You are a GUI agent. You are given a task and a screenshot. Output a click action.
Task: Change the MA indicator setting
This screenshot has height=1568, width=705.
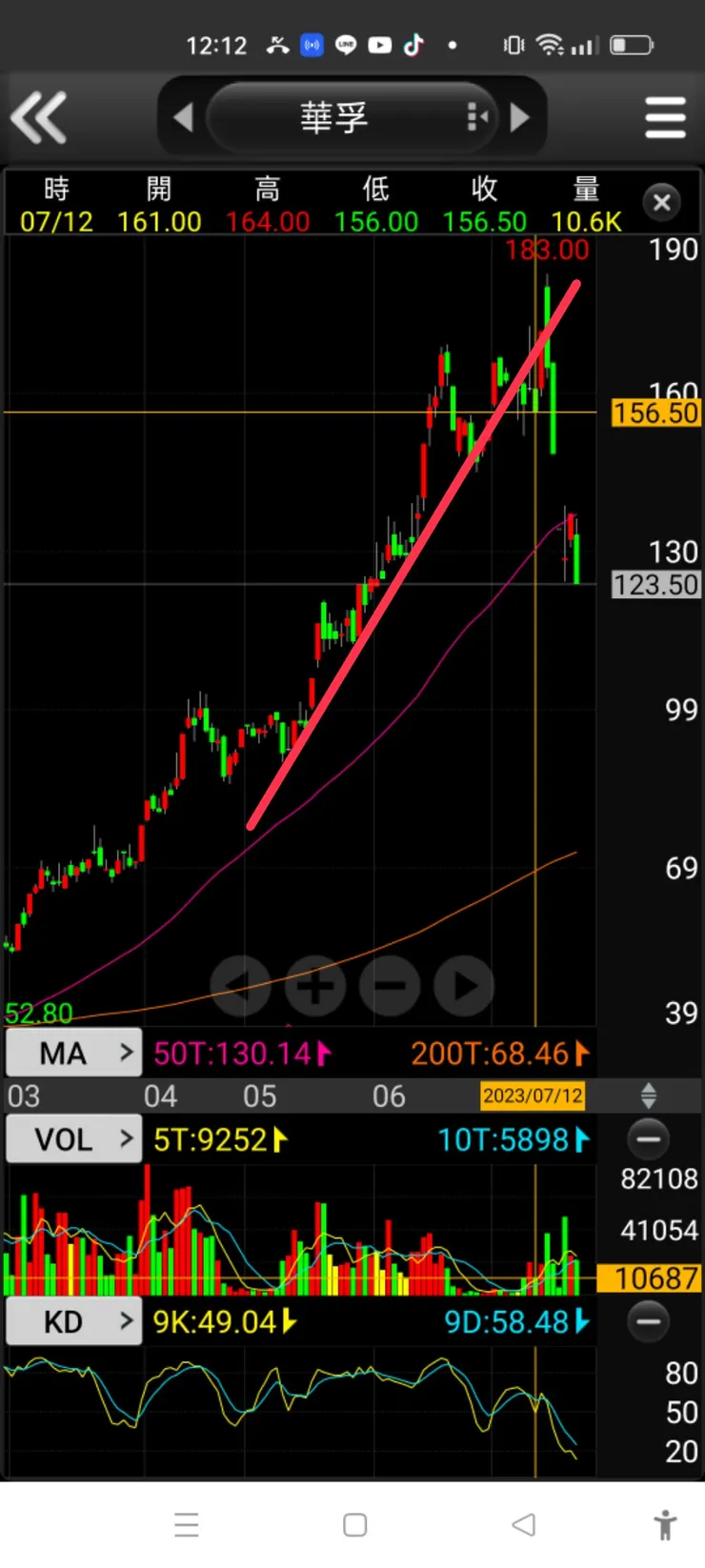[74, 1053]
